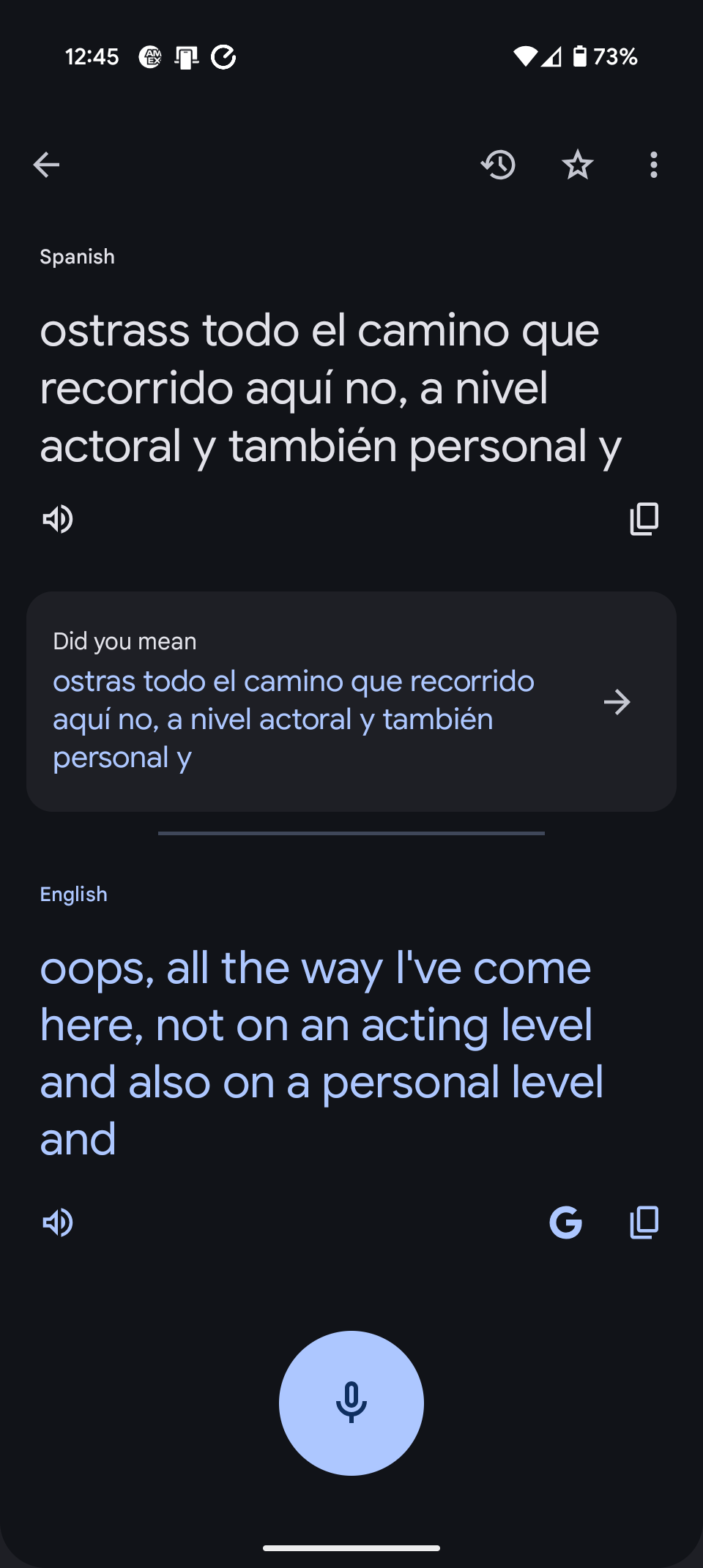Copy the Spanish source text
703x1568 pixels.
644,519
